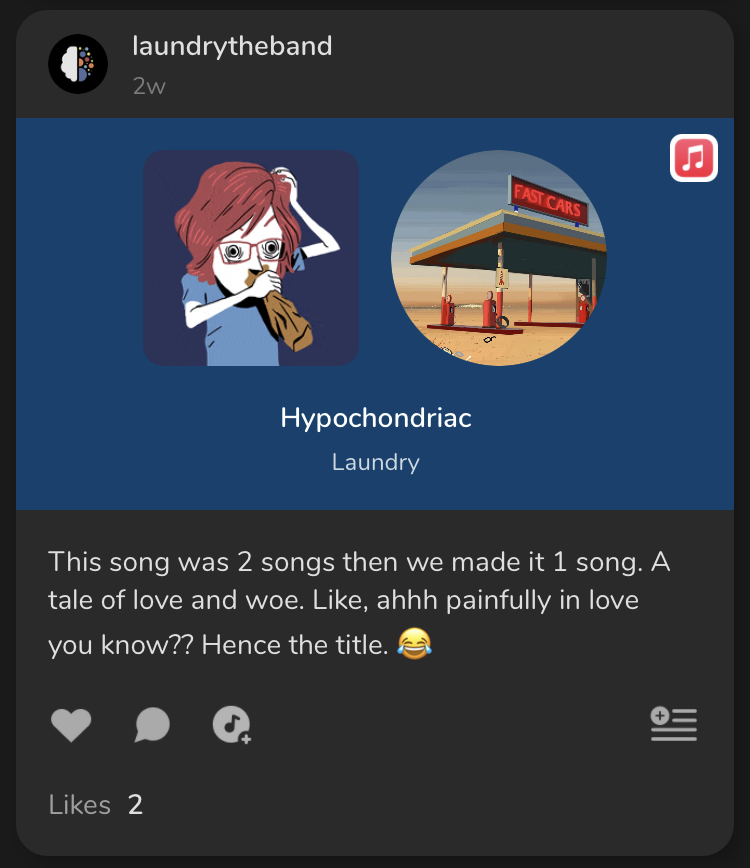
Task: Comment on the Hypochondriac post
Action: click(152, 725)
